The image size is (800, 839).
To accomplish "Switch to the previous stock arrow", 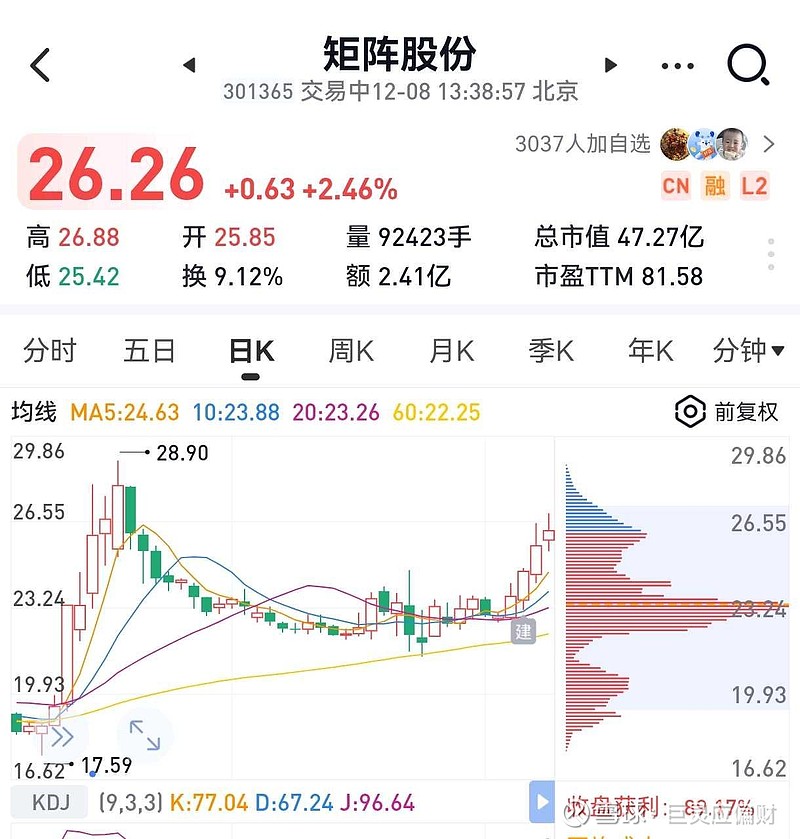I will 189,66.
